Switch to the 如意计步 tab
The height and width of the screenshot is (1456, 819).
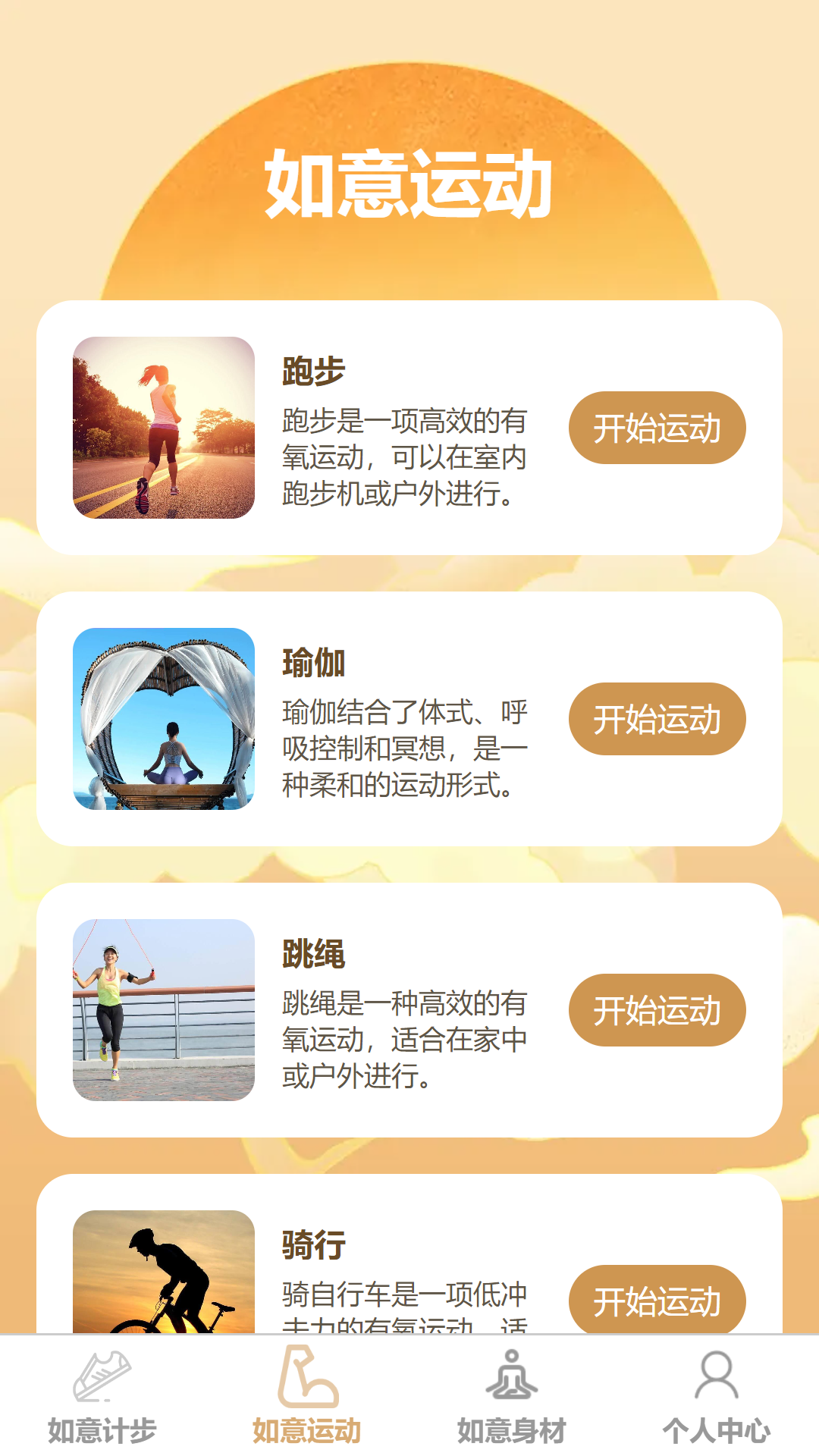[x=102, y=1397]
